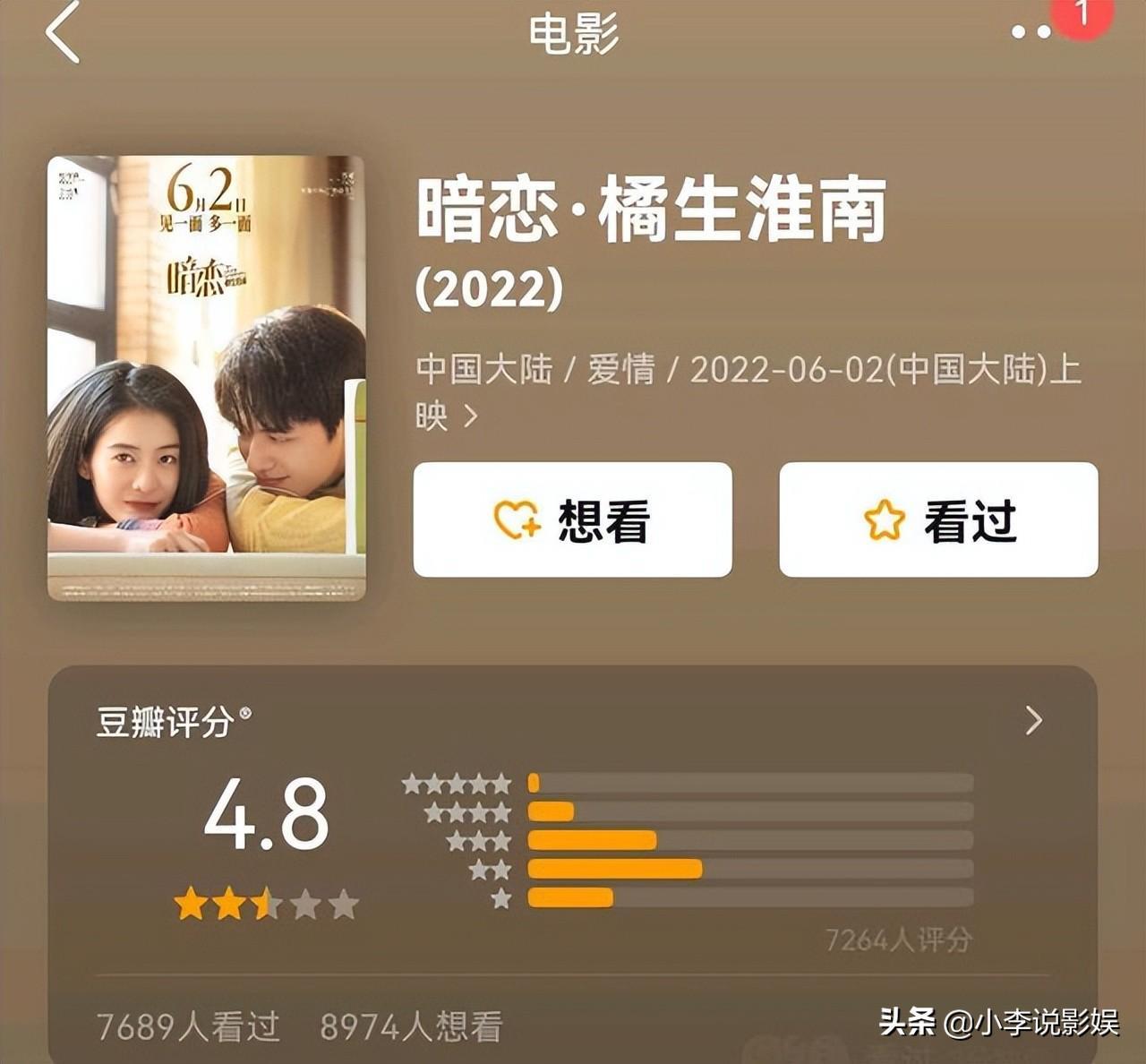Mark the movie as 看过
The image size is (1146, 1064).
pos(938,519)
